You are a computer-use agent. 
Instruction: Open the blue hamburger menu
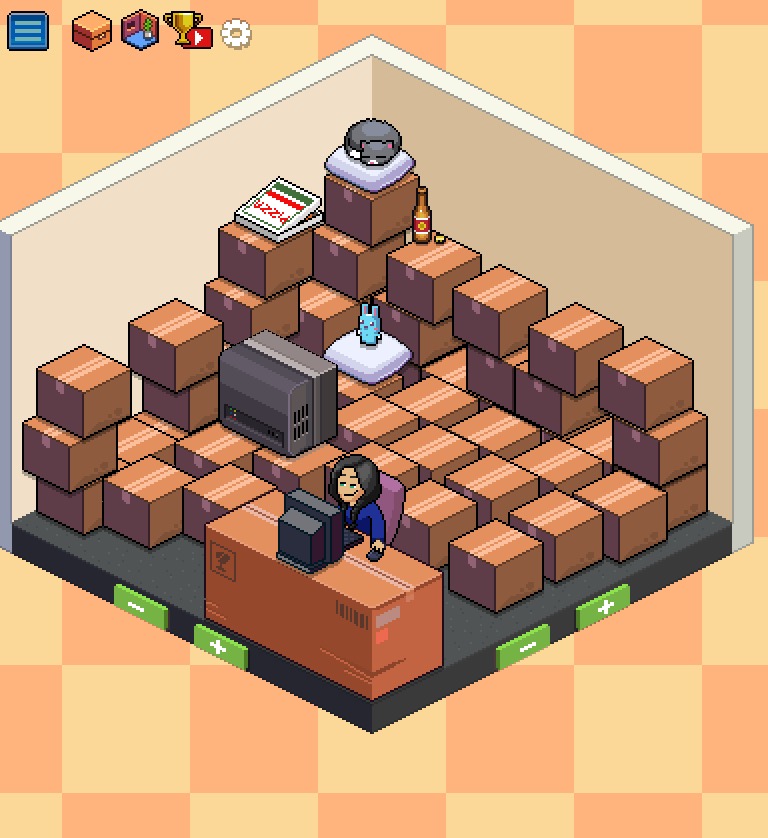click(x=27, y=30)
